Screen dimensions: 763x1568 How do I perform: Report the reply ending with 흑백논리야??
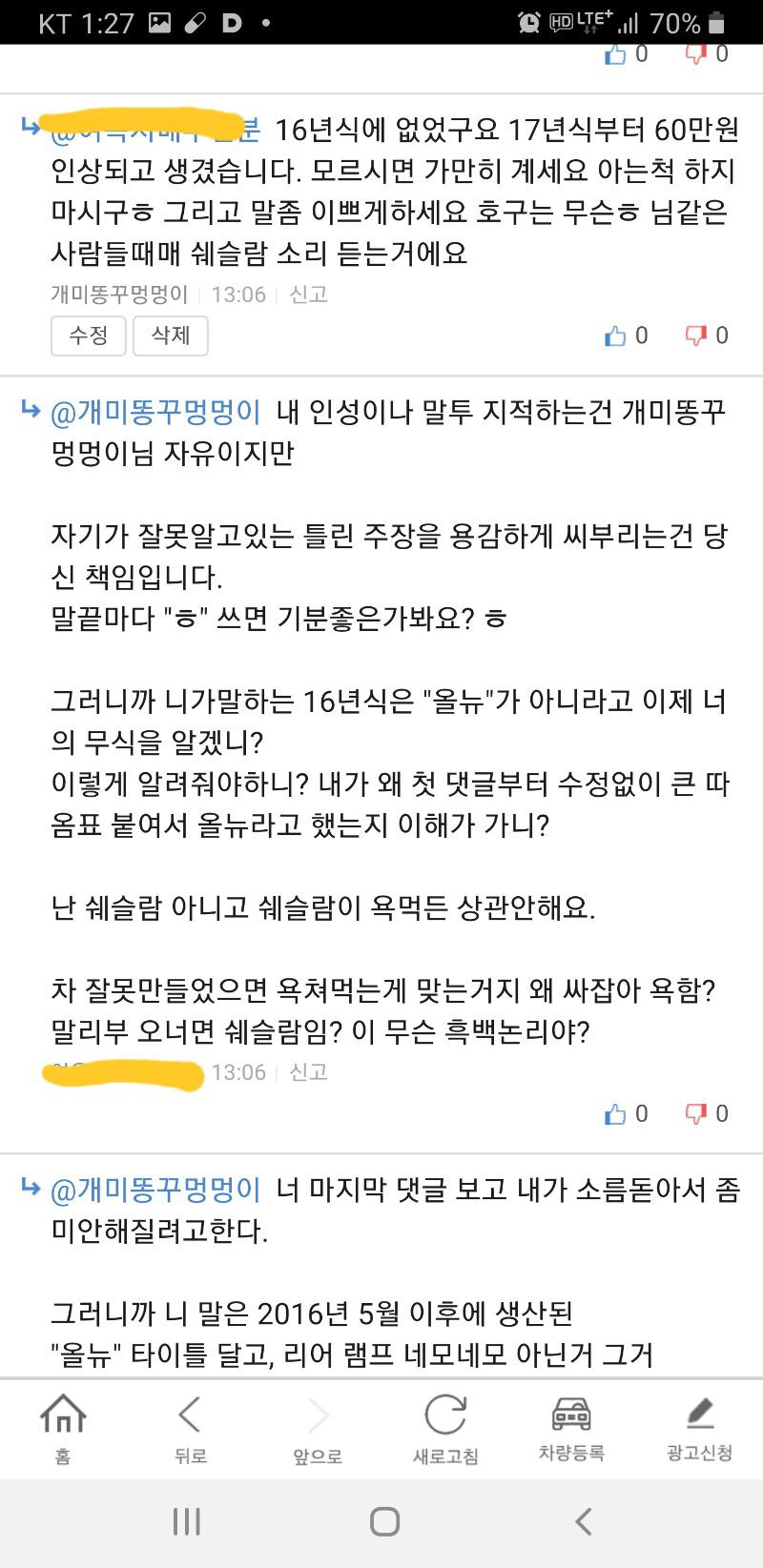click(x=308, y=1072)
